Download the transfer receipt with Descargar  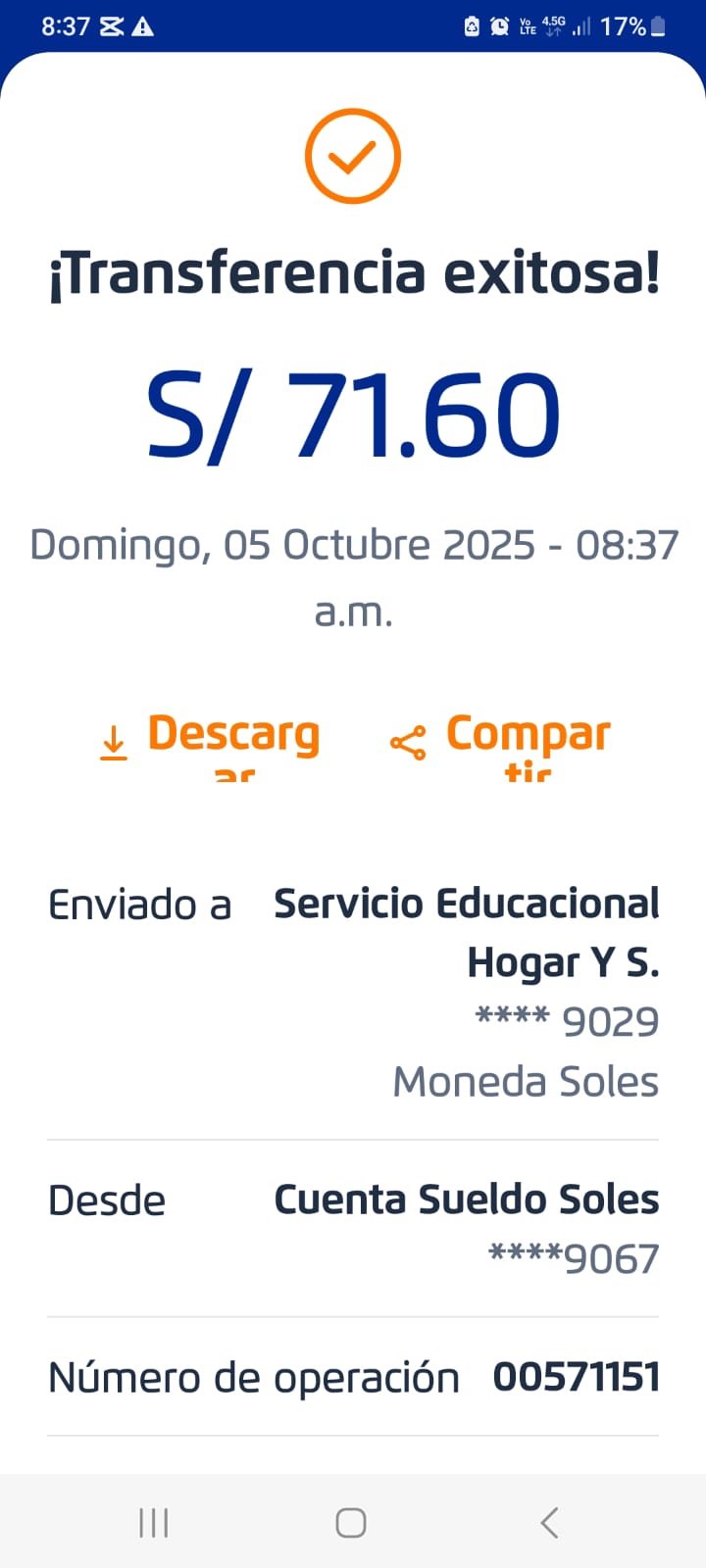(211, 741)
